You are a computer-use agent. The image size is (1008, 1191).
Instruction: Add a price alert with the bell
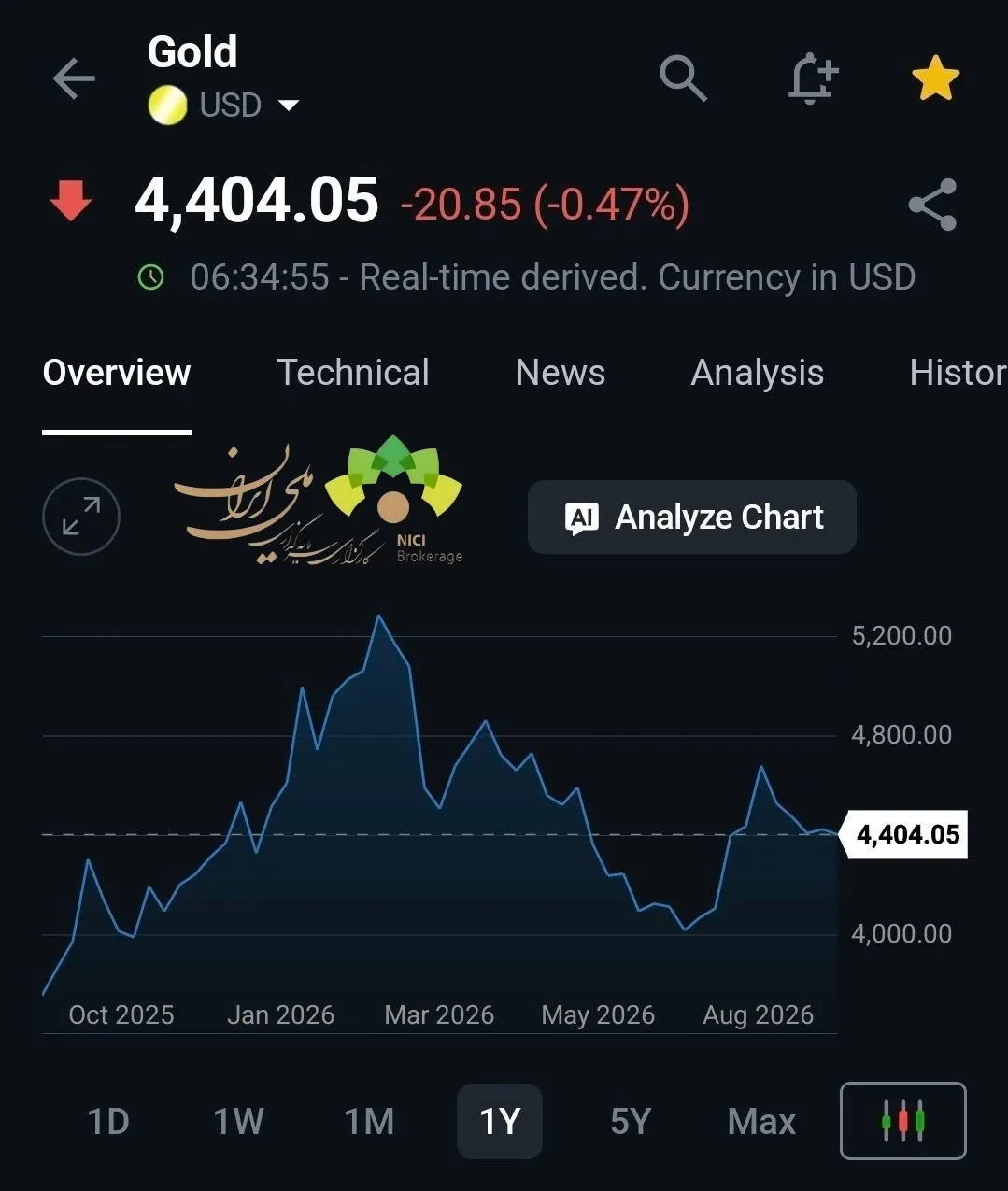point(812,78)
